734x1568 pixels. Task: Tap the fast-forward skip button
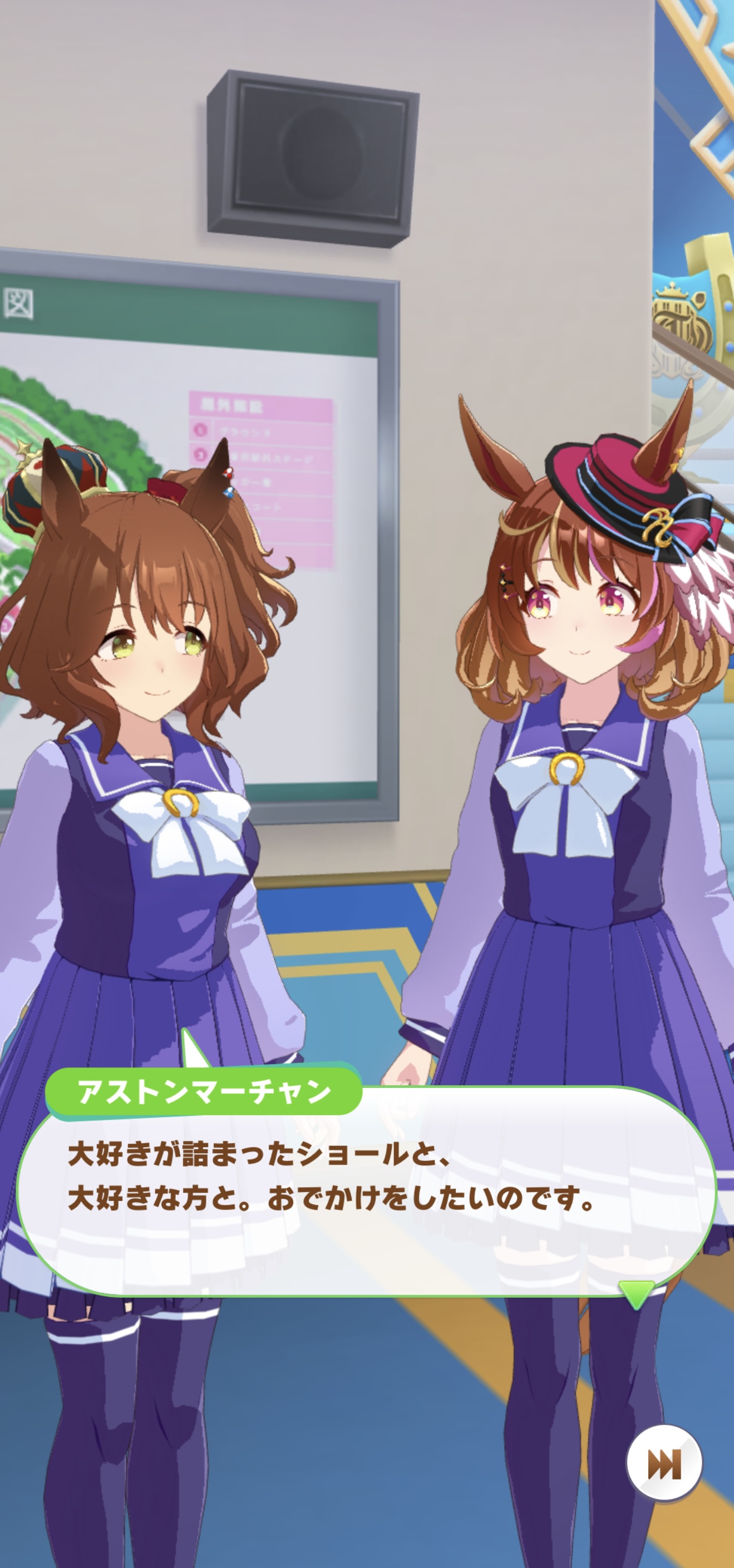pos(664,1463)
